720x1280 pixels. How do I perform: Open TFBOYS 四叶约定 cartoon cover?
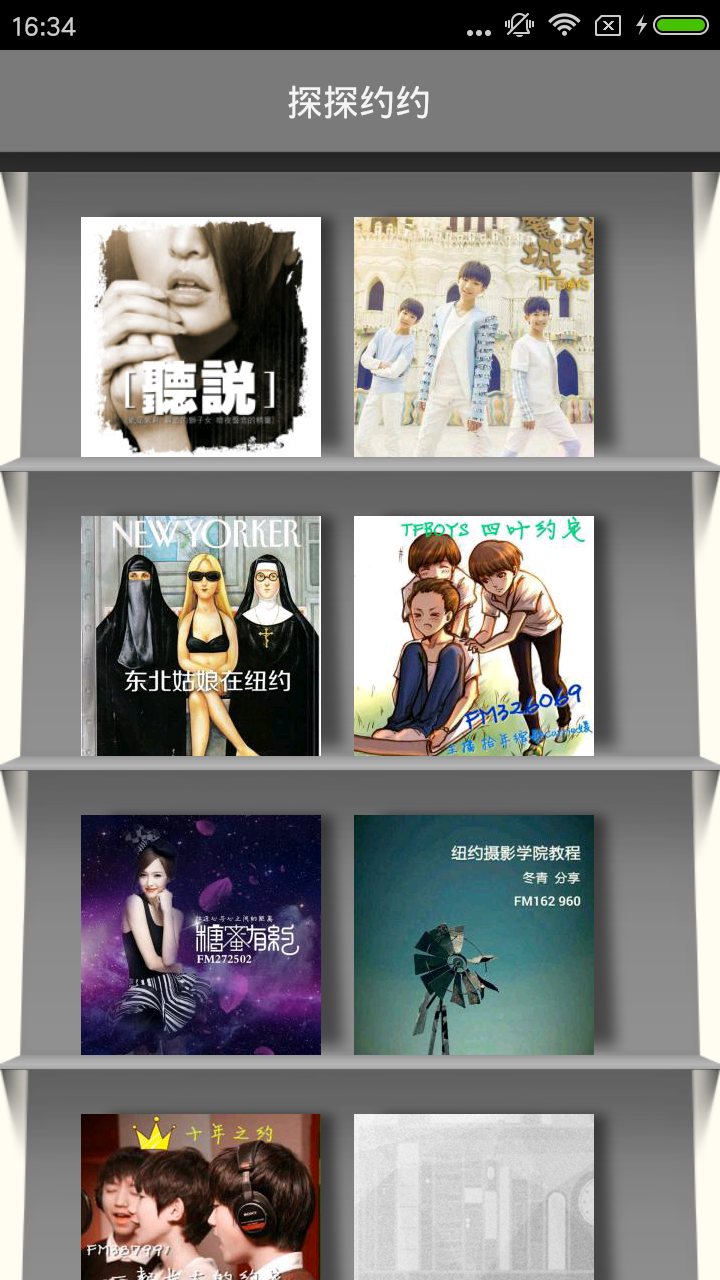pyautogui.click(x=474, y=636)
